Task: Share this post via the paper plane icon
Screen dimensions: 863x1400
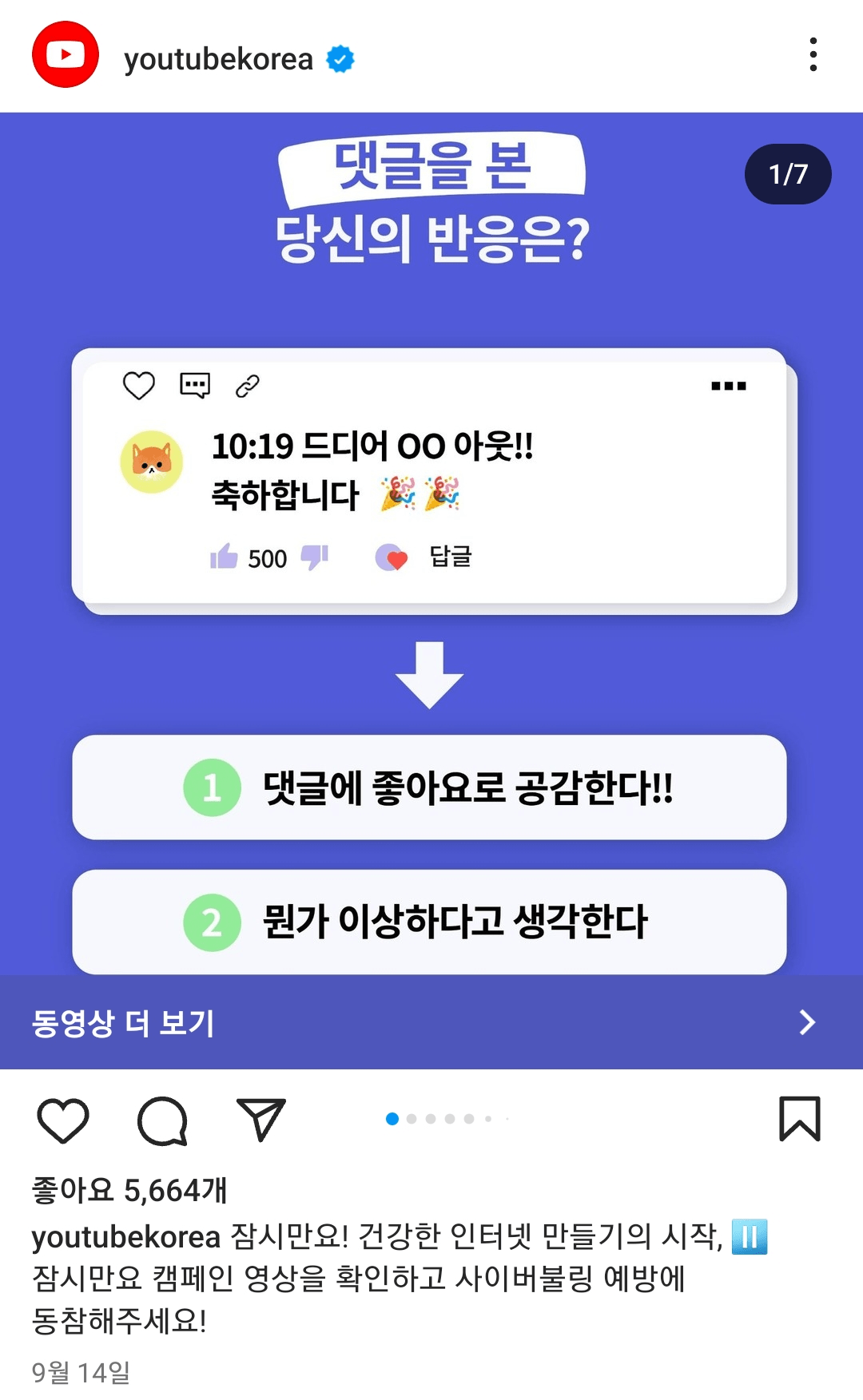Action: [260, 1120]
